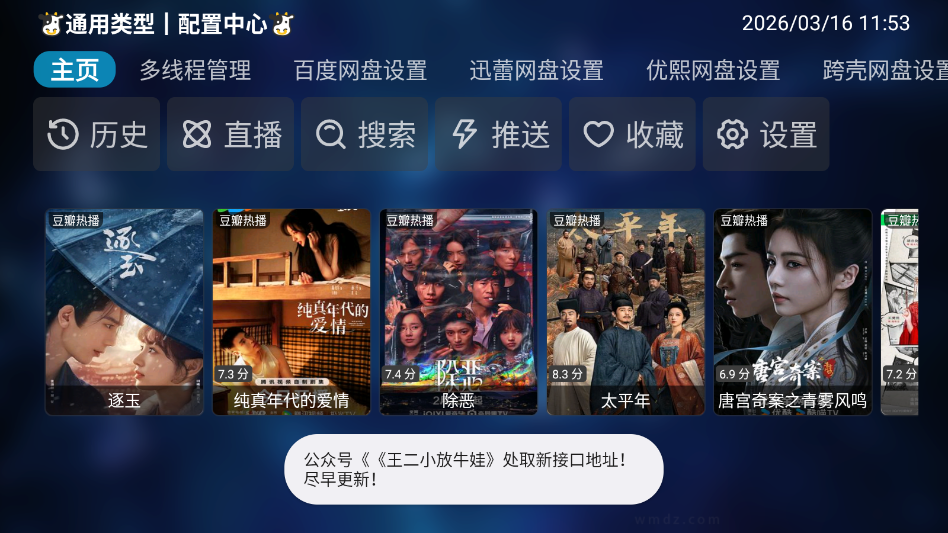Image resolution: width=948 pixels, height=533 pixels.
Task: Switch to 优熙网盘设置 tab
Action: [713, 70]
